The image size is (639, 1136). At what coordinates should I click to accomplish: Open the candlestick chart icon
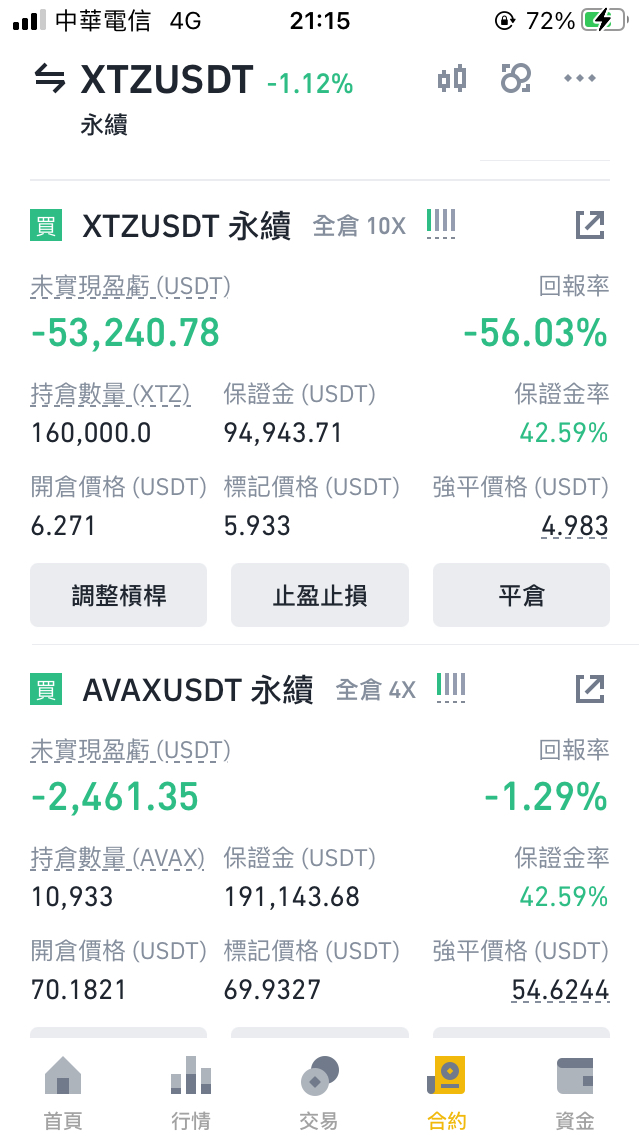coord(452,79)
